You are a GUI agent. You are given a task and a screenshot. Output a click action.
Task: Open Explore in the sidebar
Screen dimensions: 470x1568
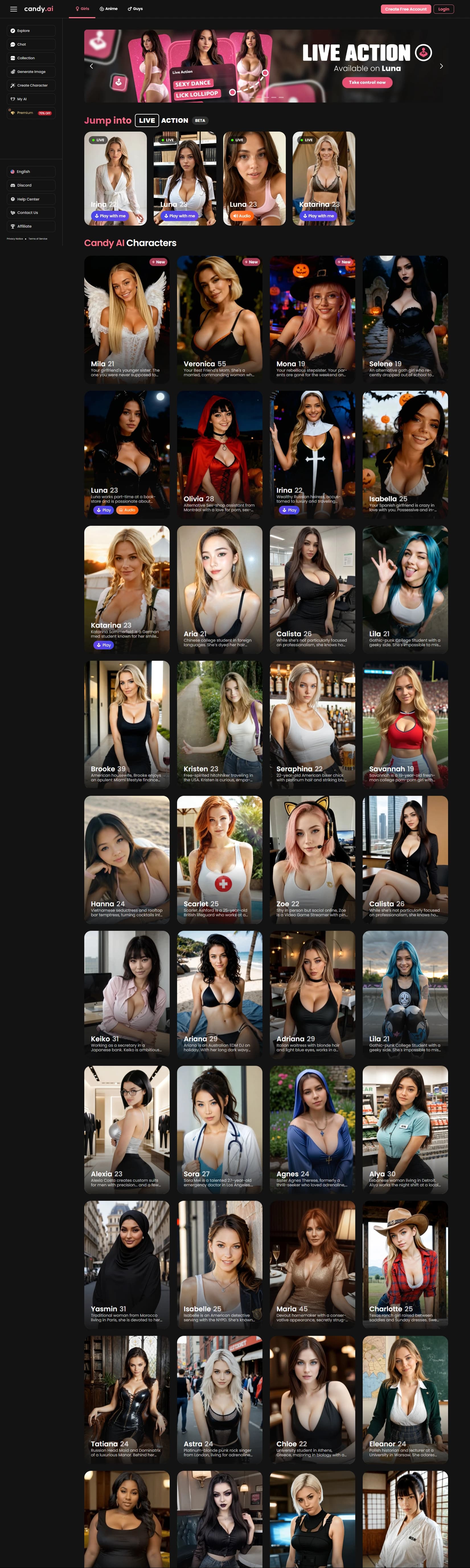point(30,30)
